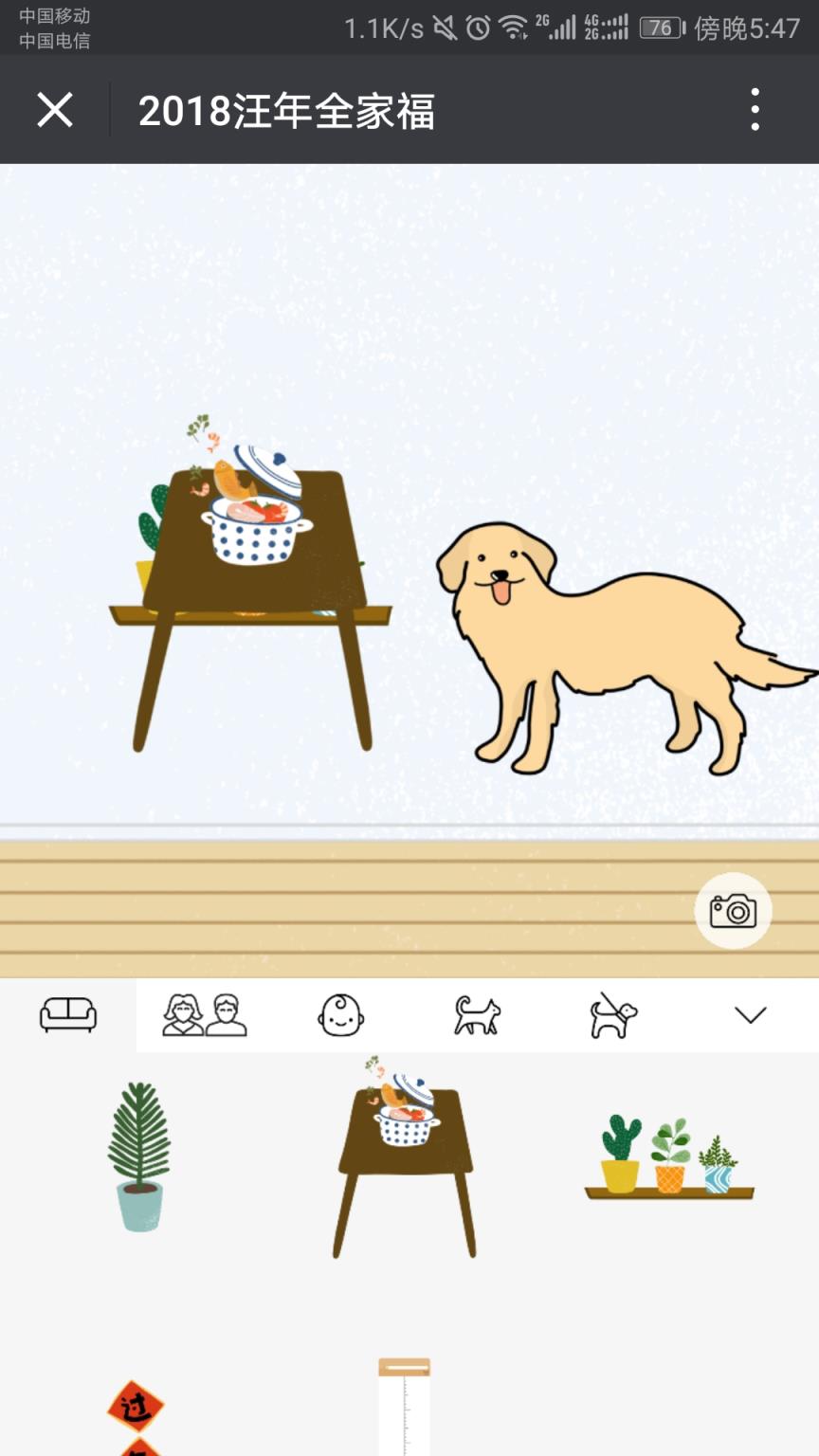The width and height of the screenshot is (819, 1456).
Task: Open the three-dot overflow menu
Action: (755, 110)
